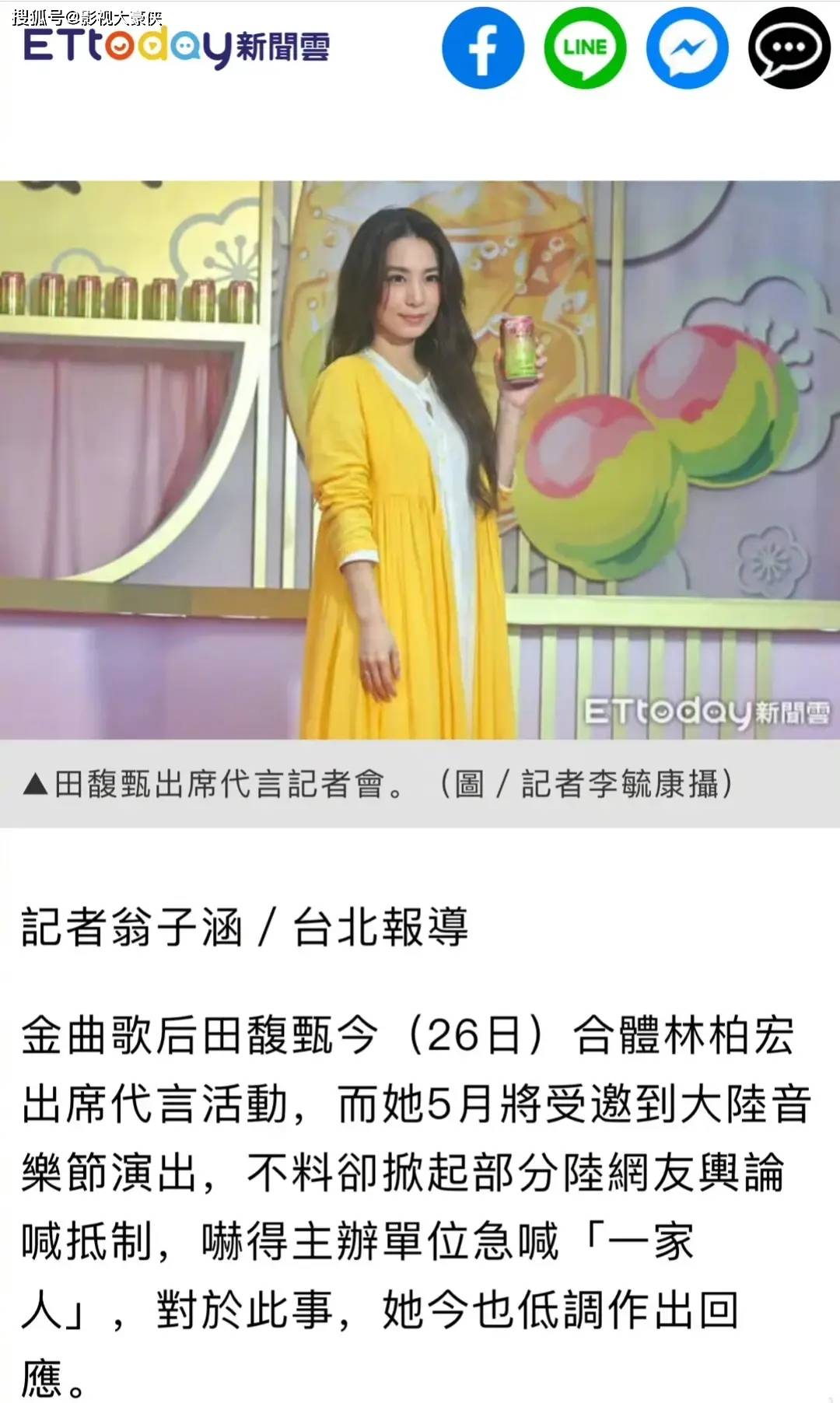Share the article via LINE
This screenshot has height=1403, width=840.
point(585,48)
